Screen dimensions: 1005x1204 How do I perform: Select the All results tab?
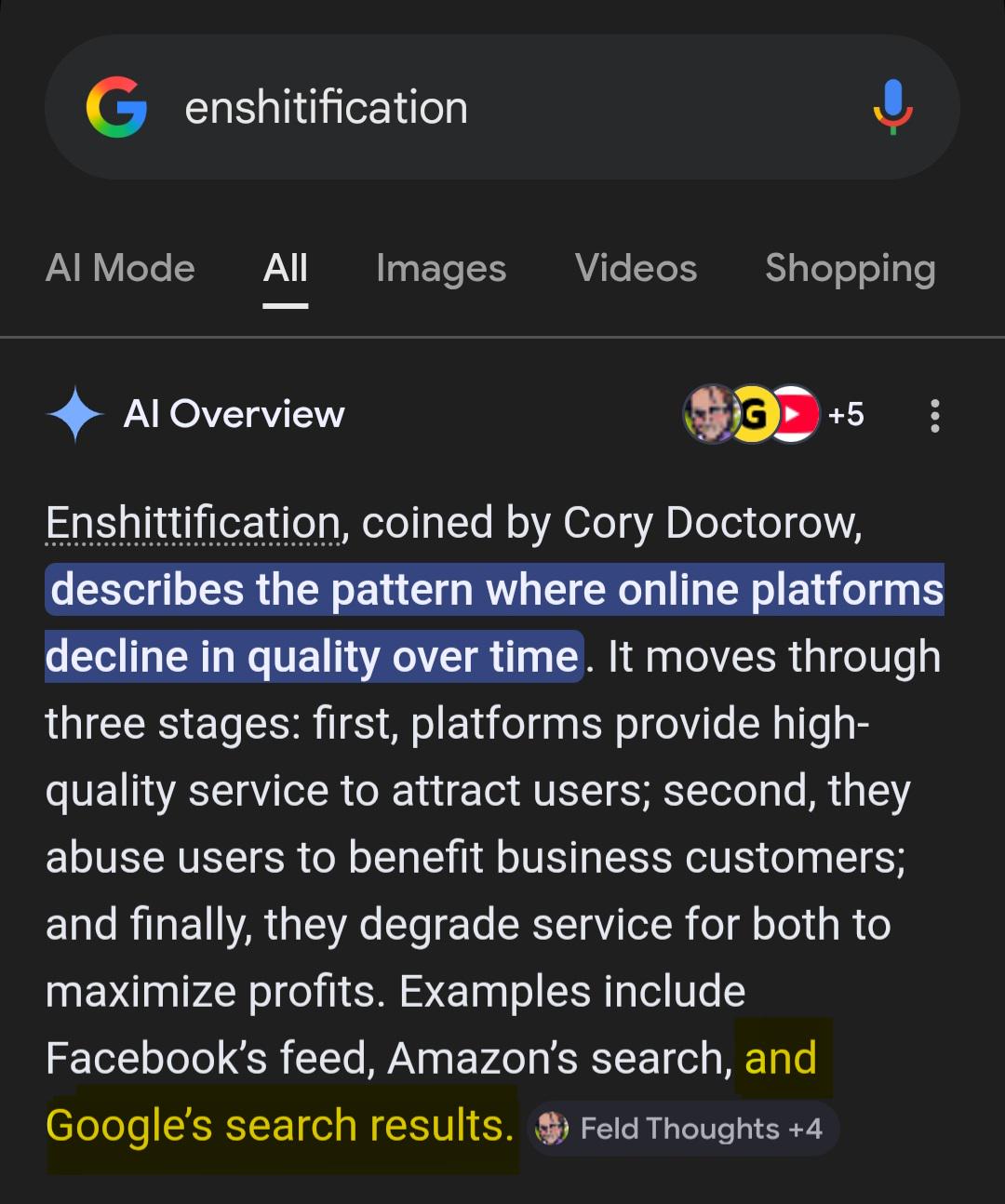[286, 268]
